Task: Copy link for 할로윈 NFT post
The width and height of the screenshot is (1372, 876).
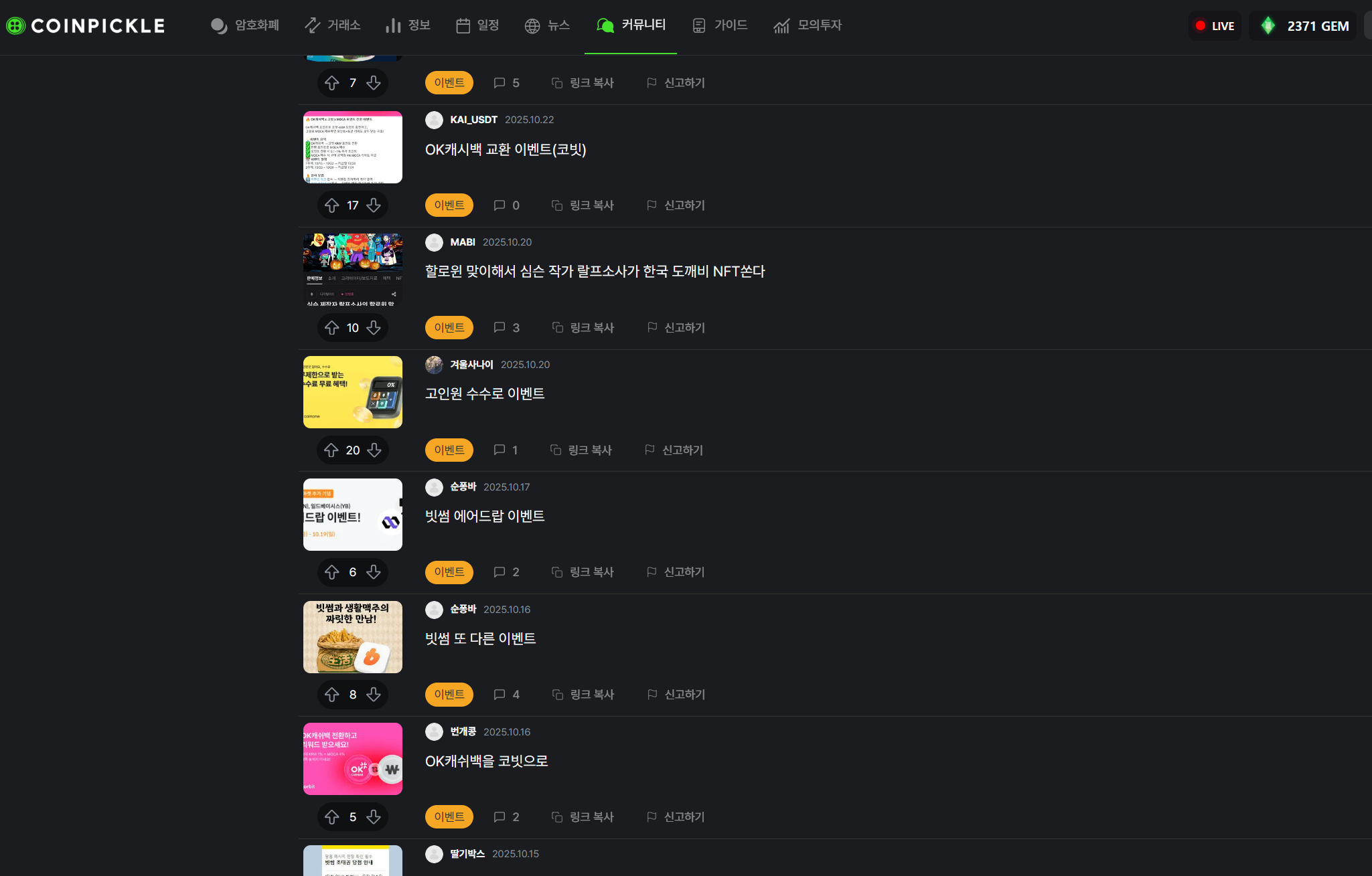Action: tap(583, 328)
